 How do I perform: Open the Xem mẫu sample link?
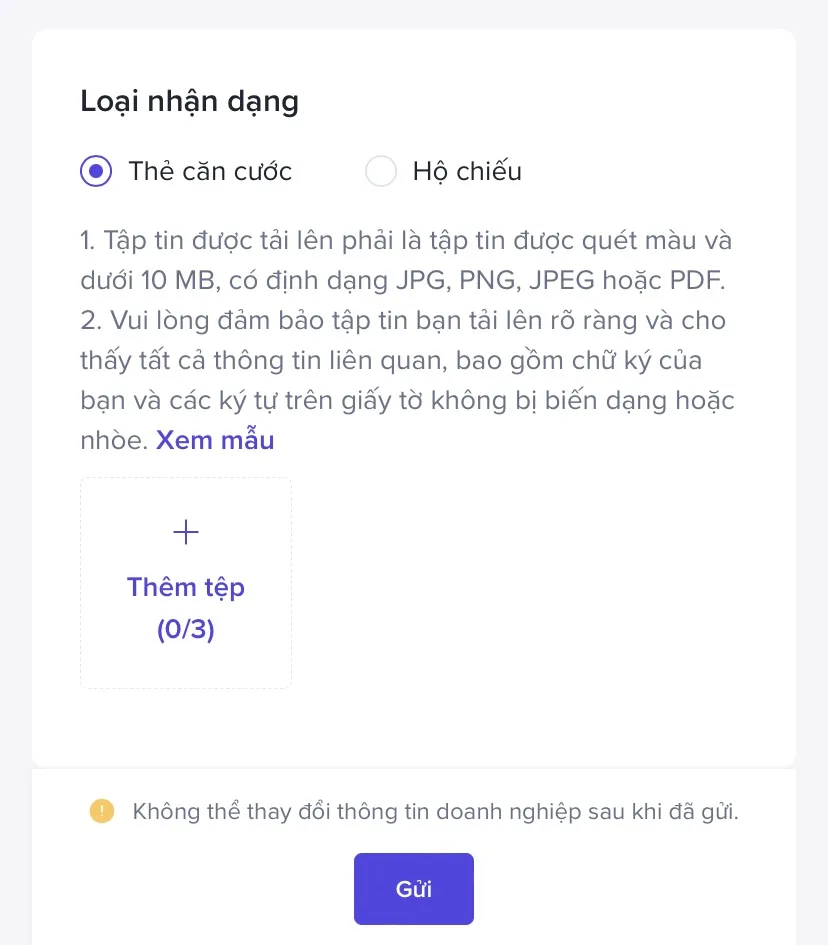tap(215, 439)
